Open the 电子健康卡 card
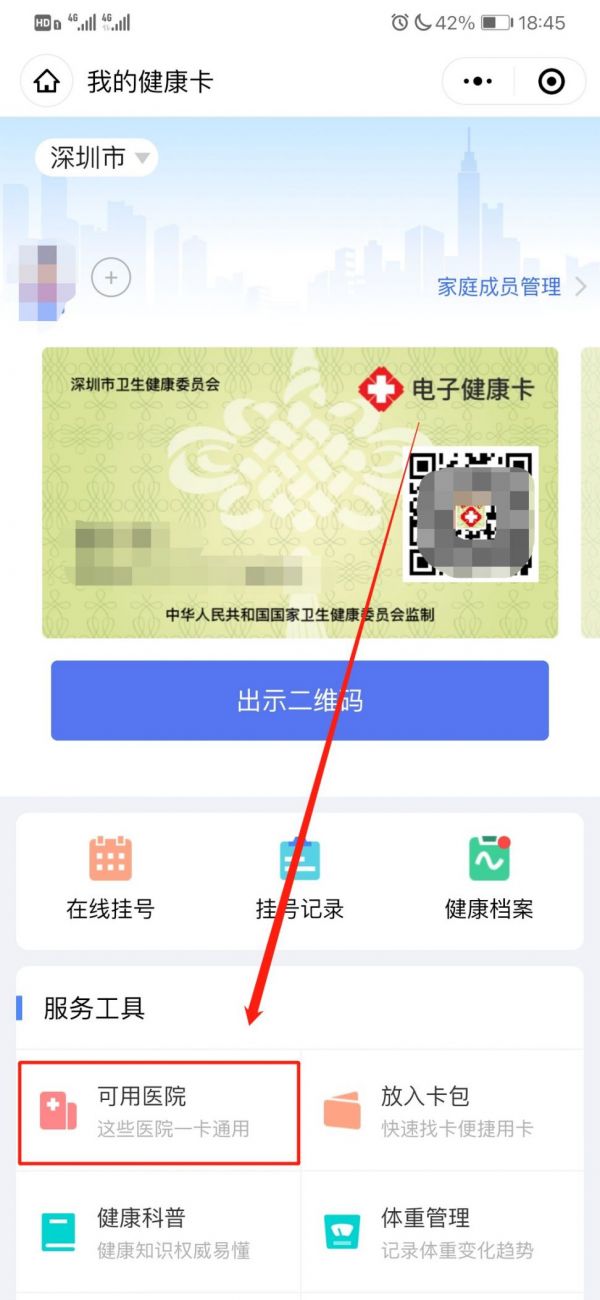The height and width of the screenshot is (1300, 600). coord(300,492)
